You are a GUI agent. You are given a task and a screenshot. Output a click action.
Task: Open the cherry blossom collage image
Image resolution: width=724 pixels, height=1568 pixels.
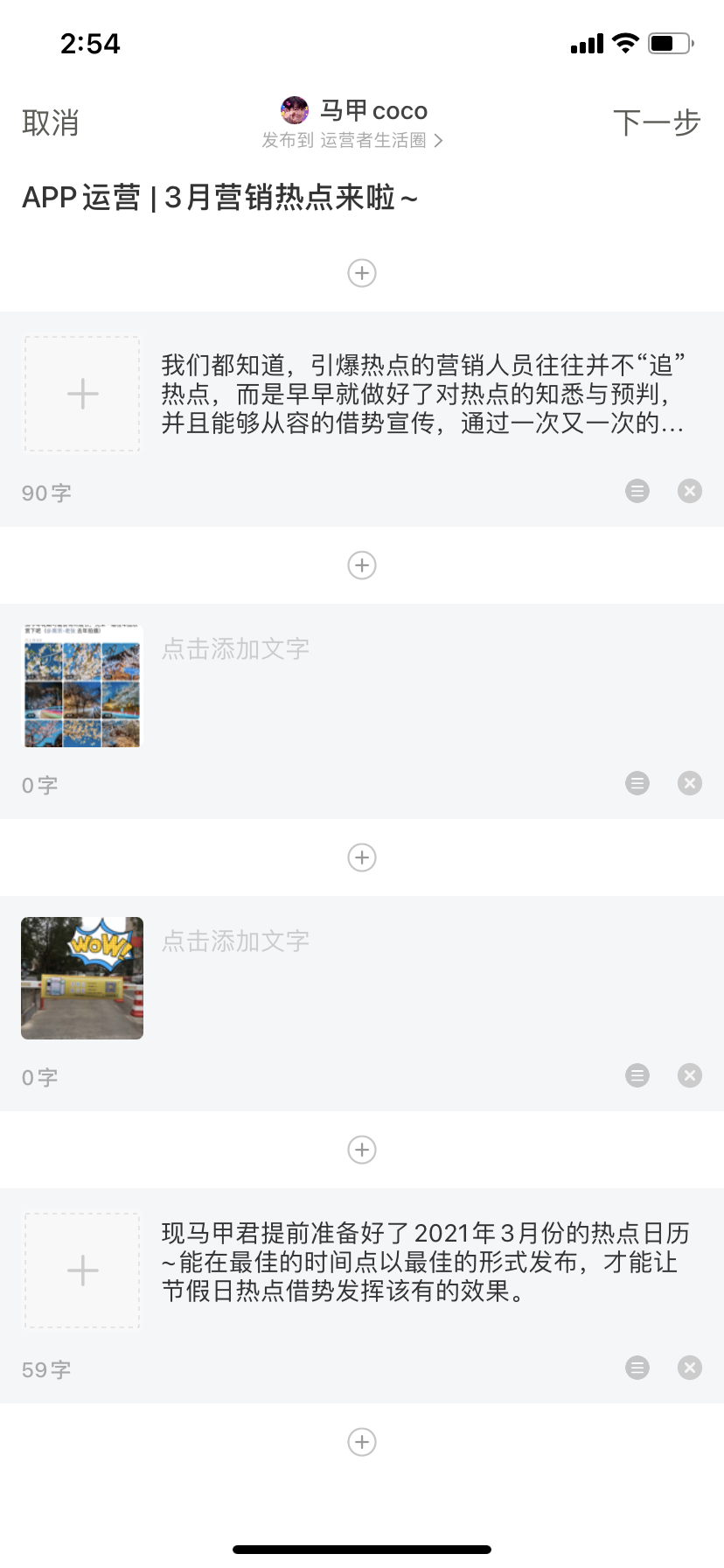[82, 686]
